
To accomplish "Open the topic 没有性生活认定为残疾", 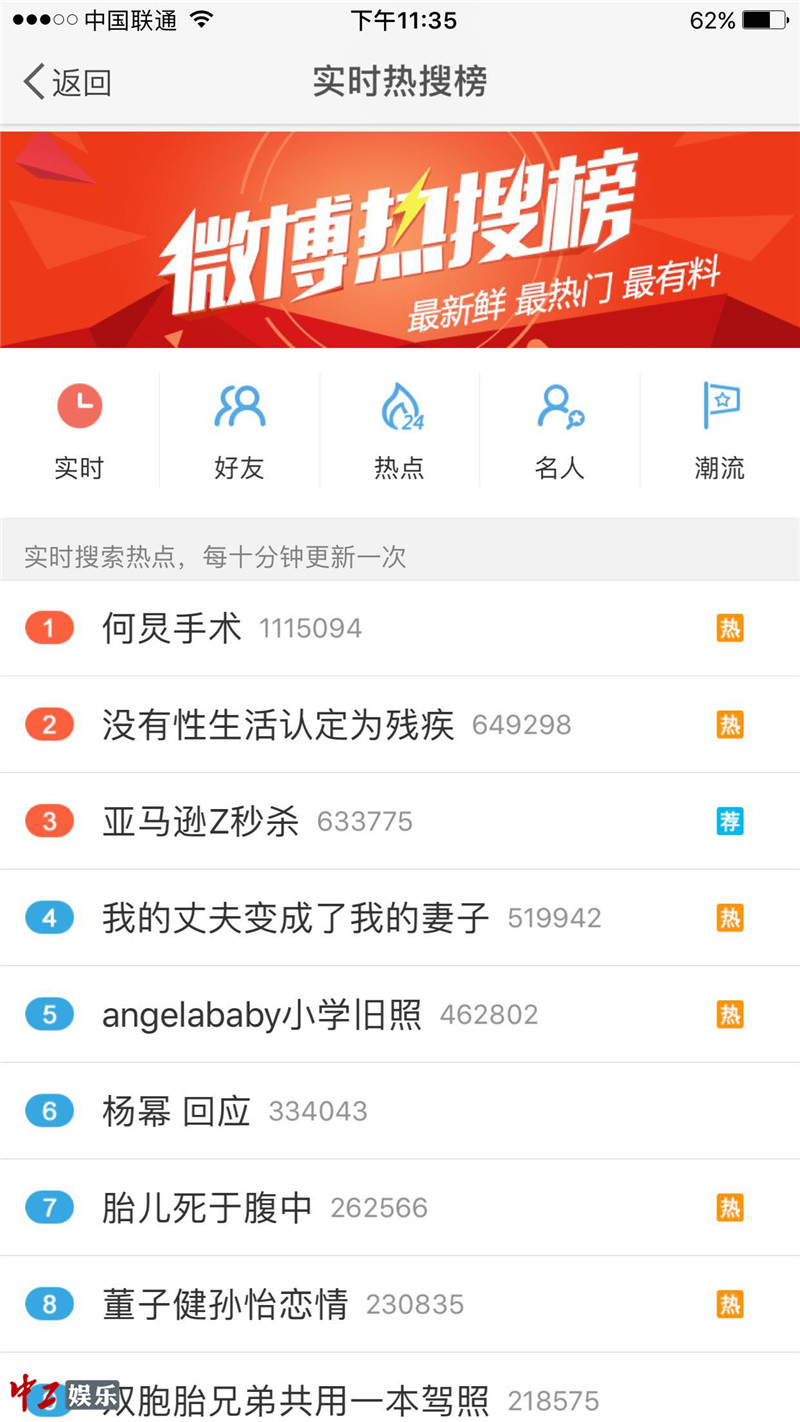I will coord(278,724).
